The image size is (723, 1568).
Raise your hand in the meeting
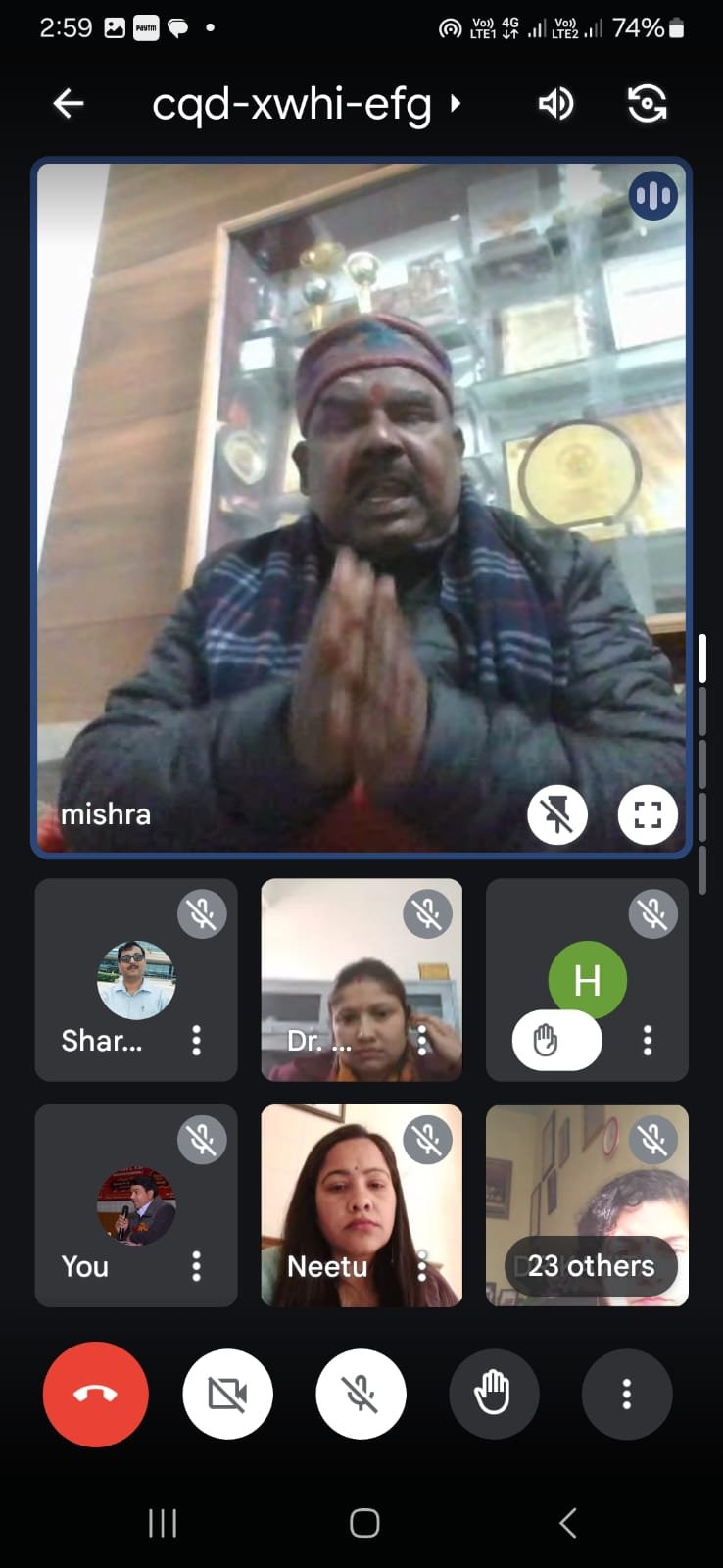pos(494,1394)
